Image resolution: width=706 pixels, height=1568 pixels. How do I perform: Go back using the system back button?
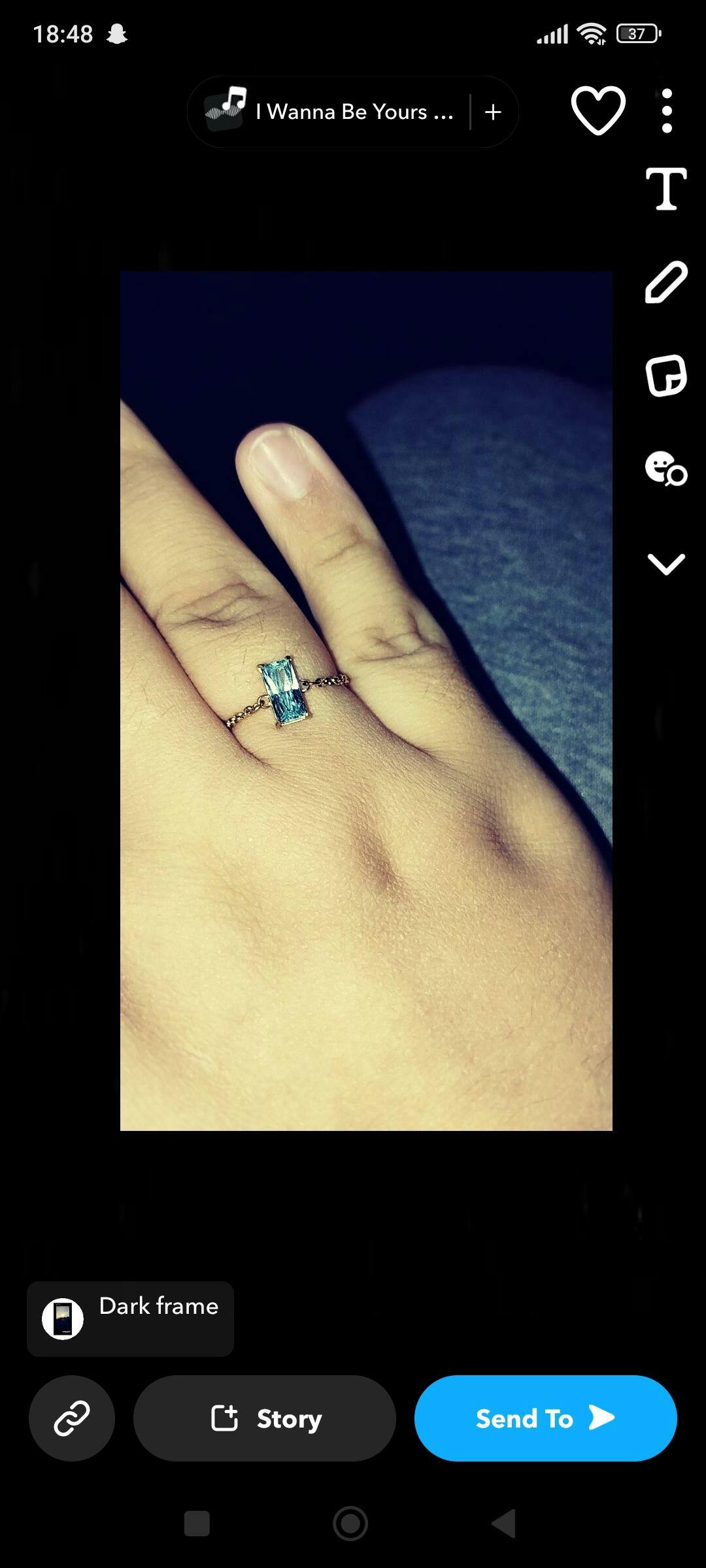505,1524
